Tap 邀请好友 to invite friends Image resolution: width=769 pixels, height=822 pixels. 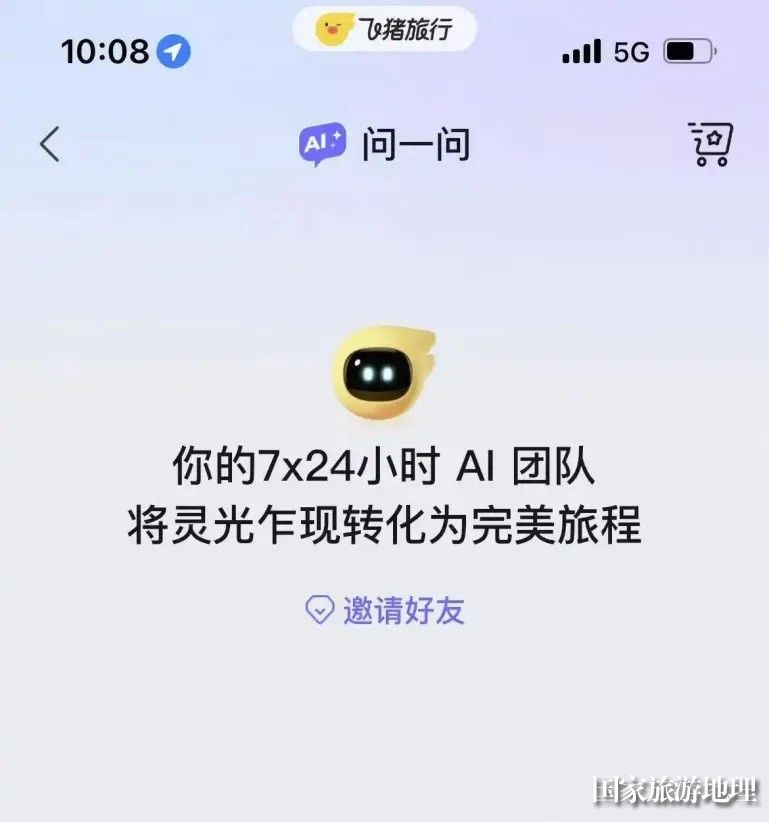point(385,610)
